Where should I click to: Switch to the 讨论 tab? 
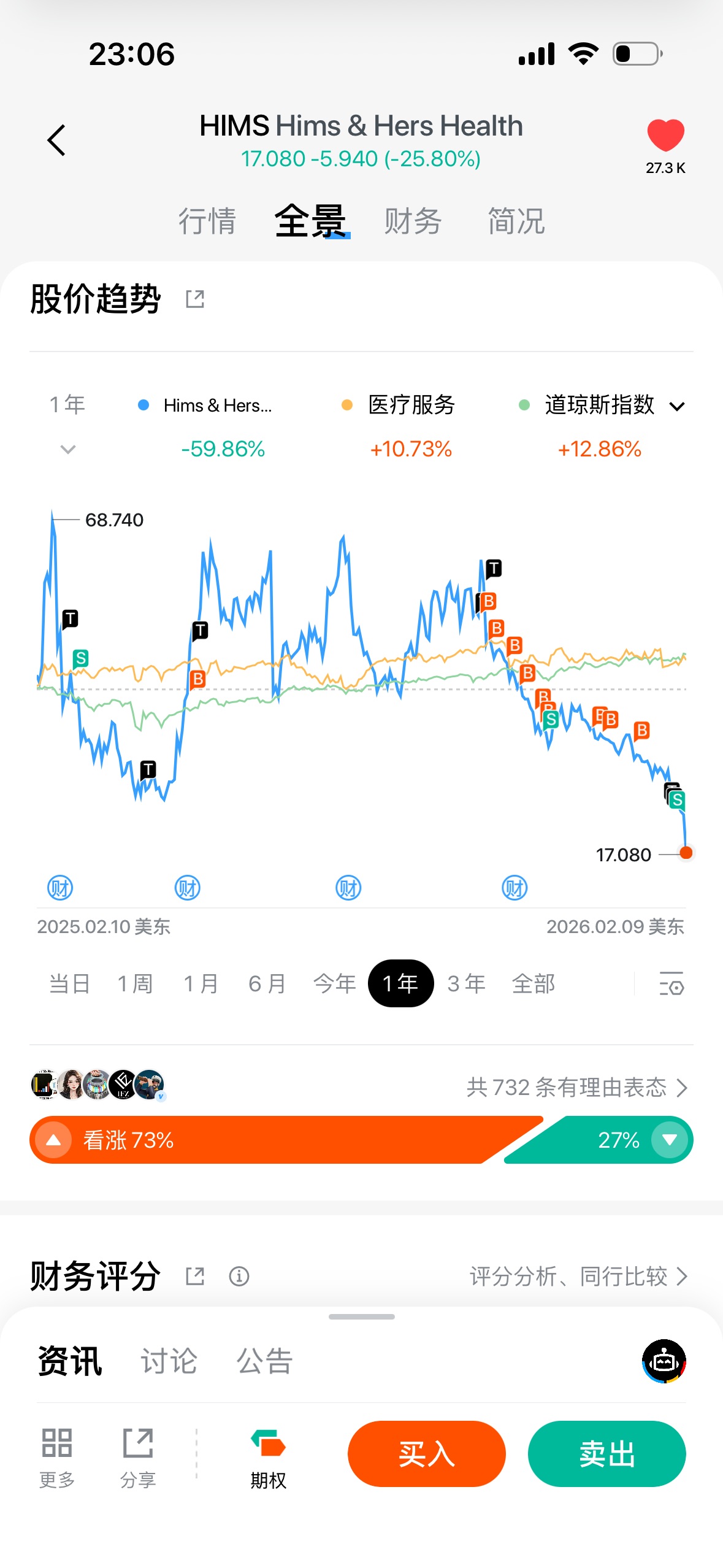[x=169, y=1361]
